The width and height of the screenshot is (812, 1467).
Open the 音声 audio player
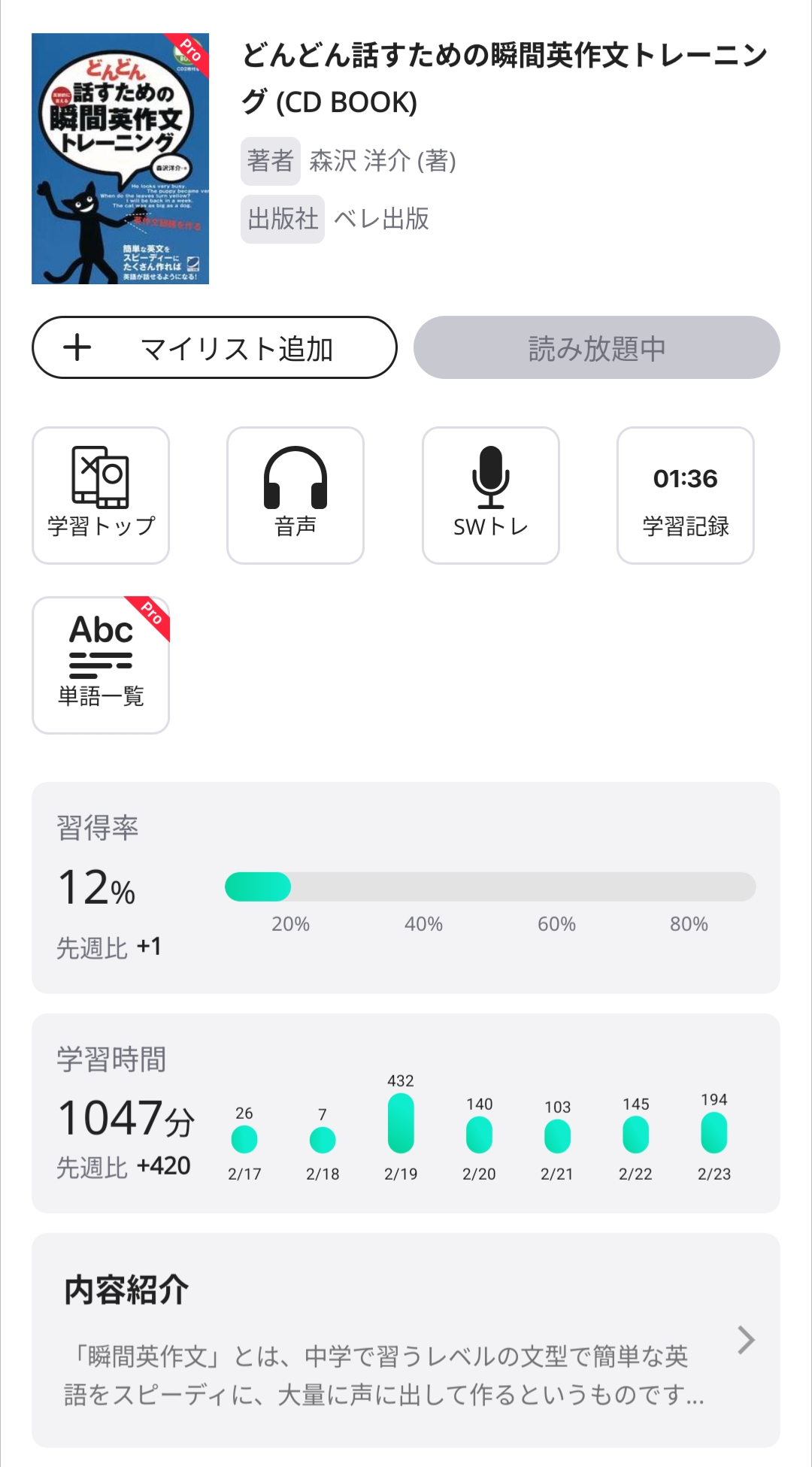point(295,496)
